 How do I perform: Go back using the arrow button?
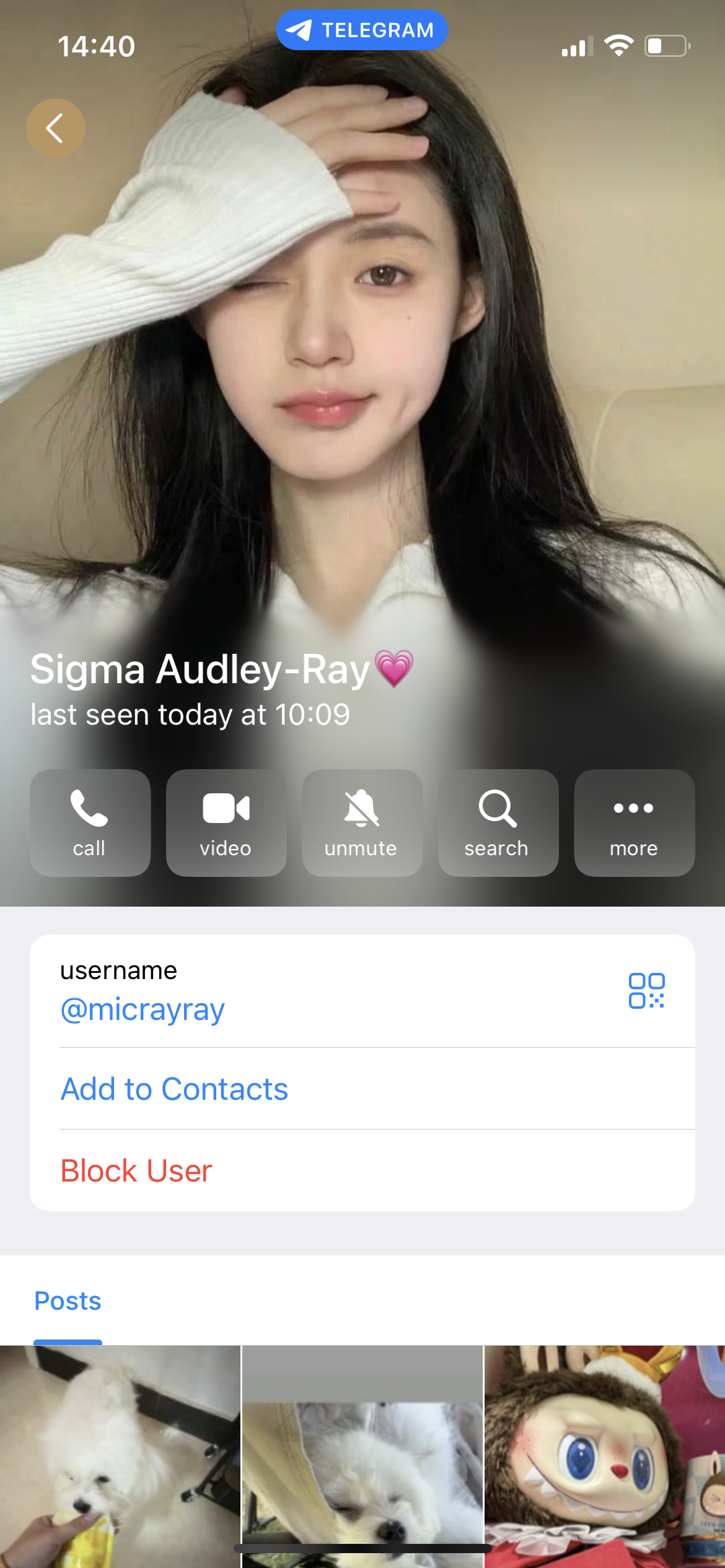[x=55, y=128]
